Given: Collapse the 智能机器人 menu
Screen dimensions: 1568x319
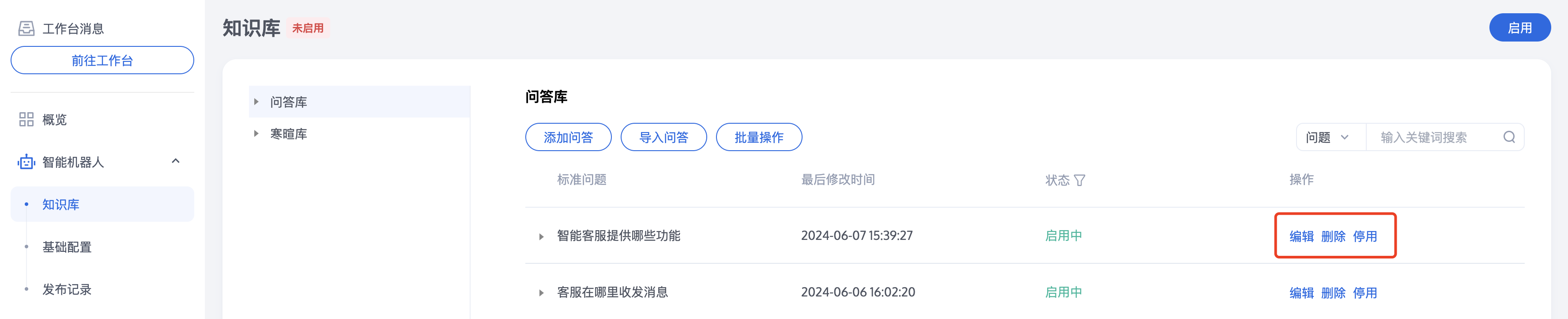Looking at the screenshot, I should [x=175, y=161].
